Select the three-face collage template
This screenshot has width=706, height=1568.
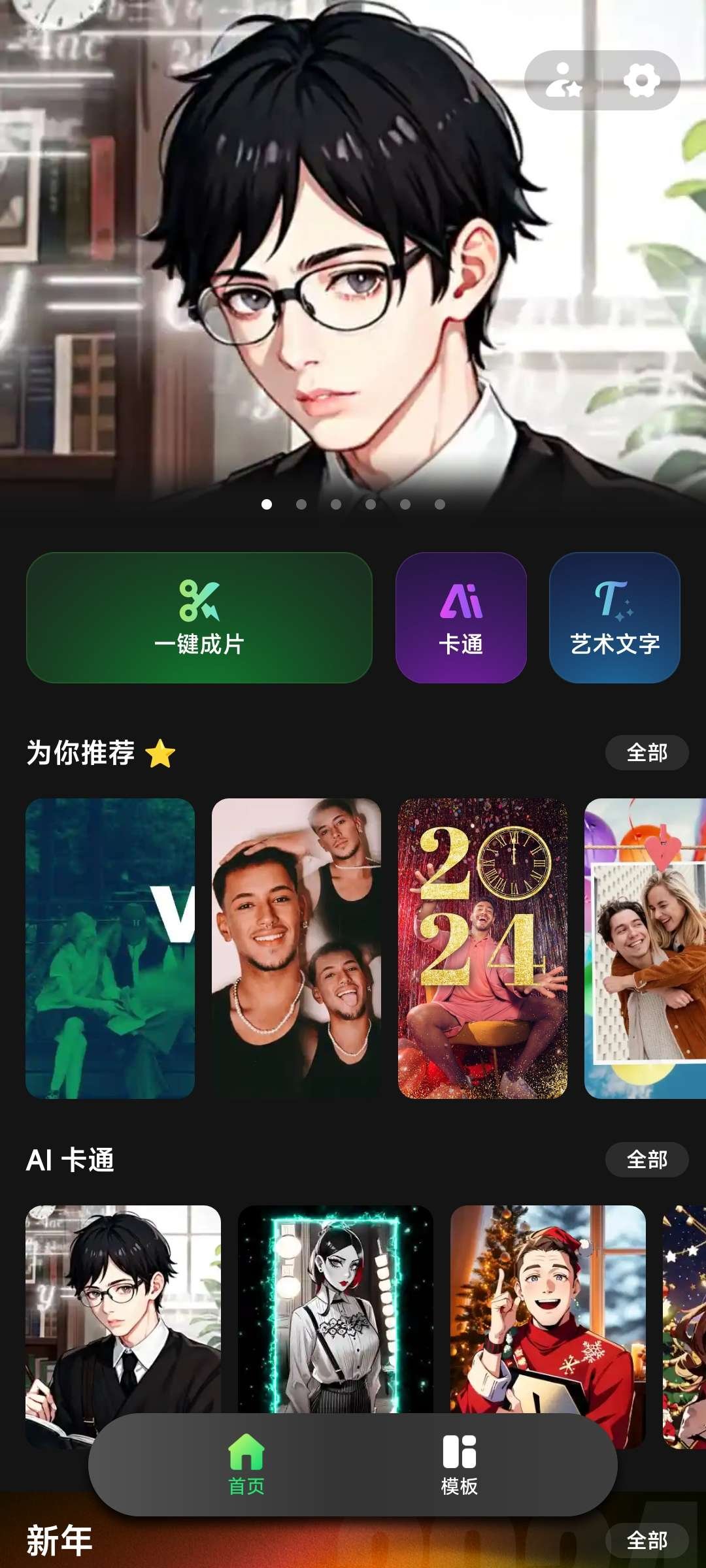tap(296, 949)
